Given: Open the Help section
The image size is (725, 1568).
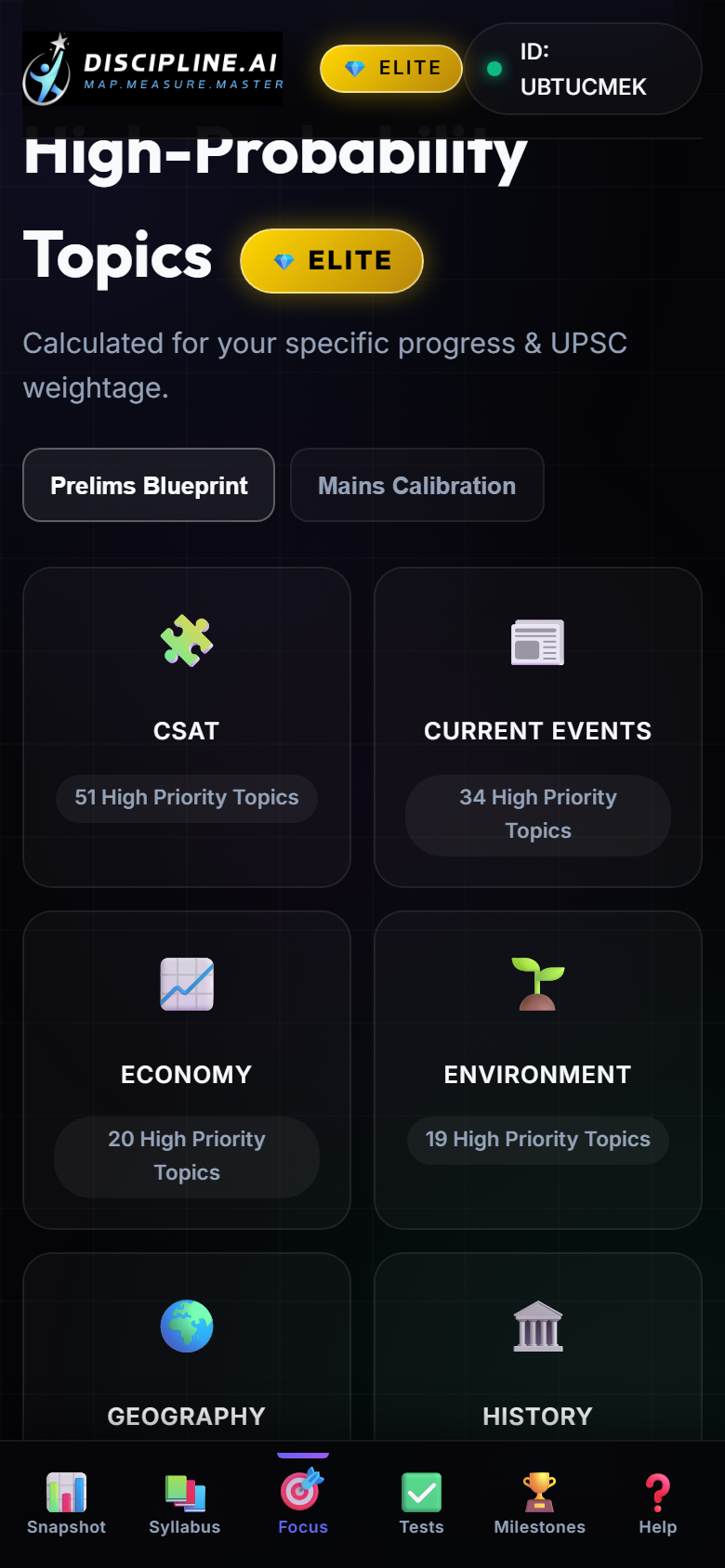Looking at the screenshot, I should [657, 1503].
